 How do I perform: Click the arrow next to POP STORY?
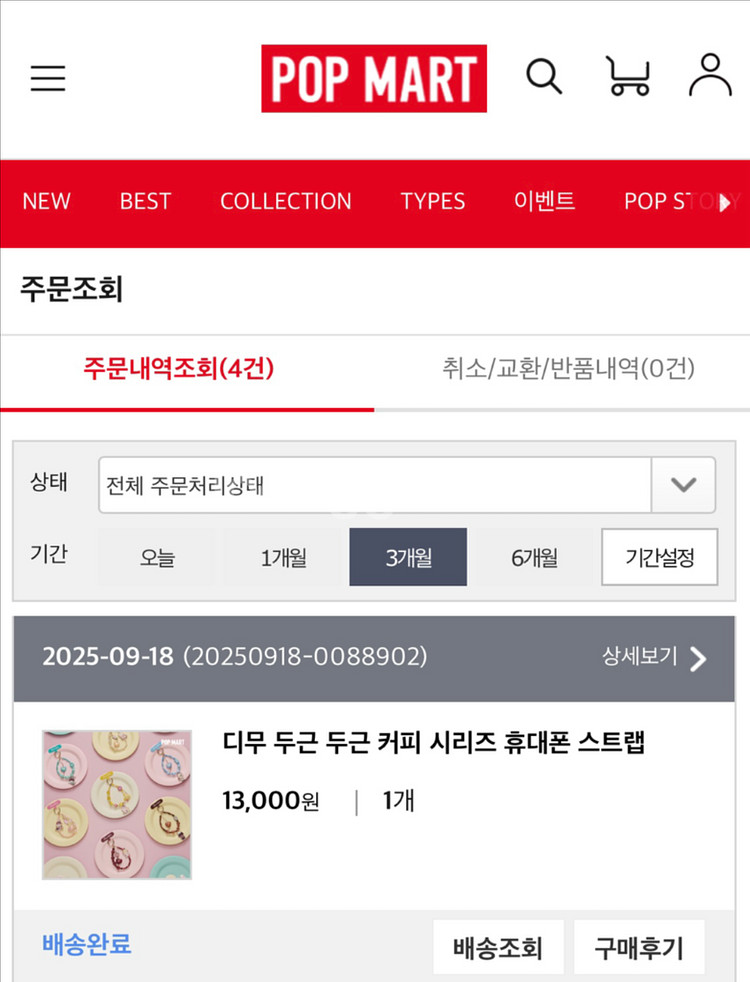(x=722, y=202)
